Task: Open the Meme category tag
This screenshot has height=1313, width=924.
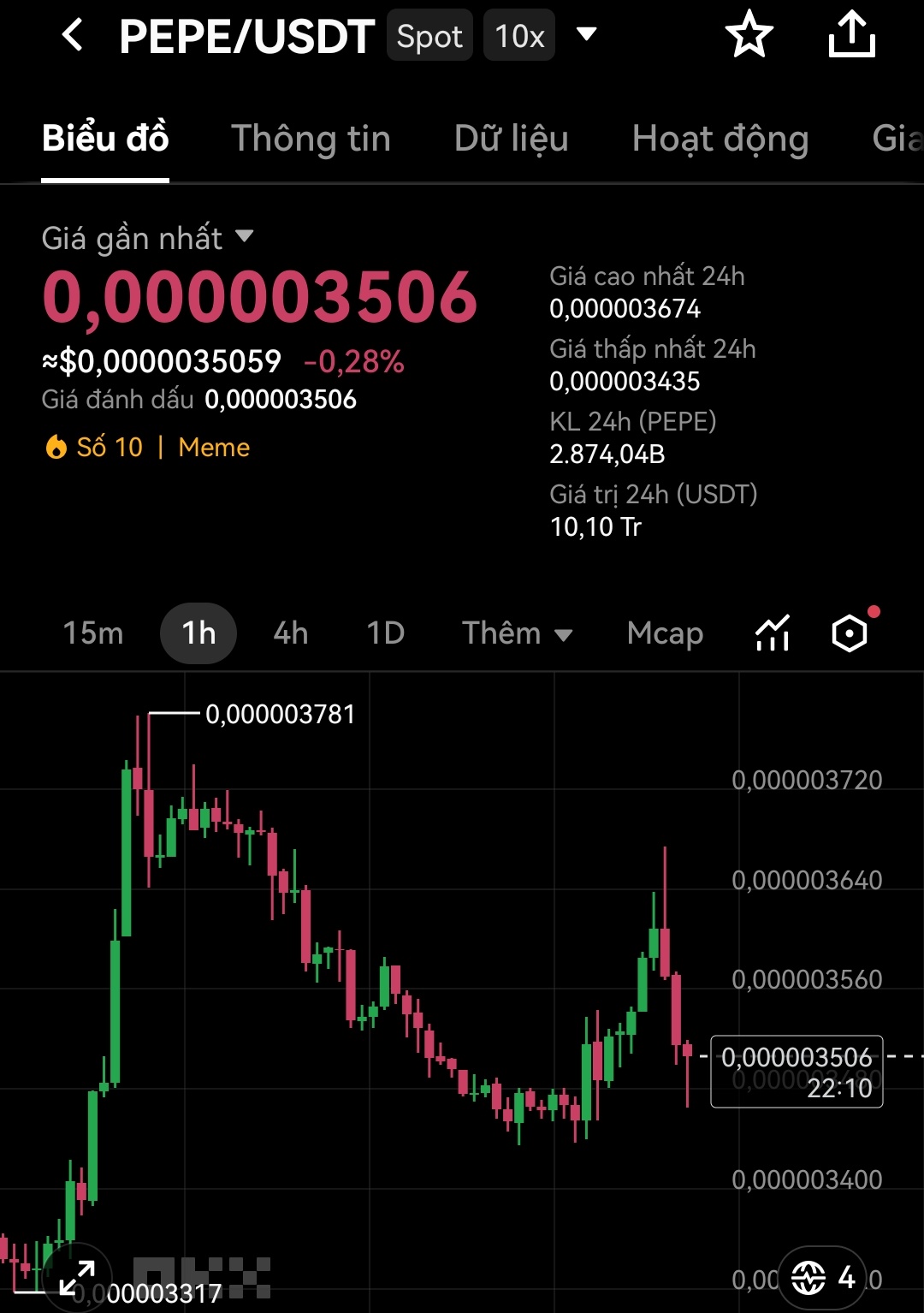Action: click(214, 448)
